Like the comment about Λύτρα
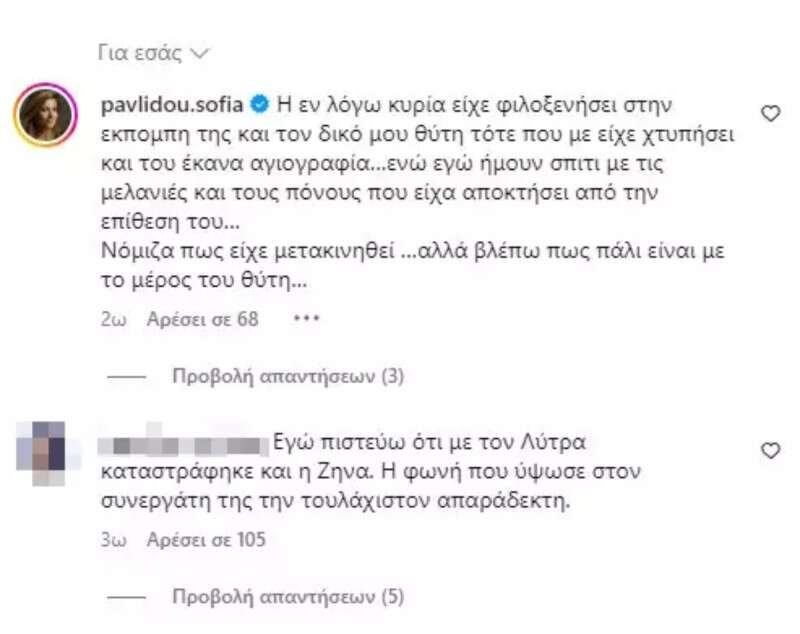Screen dimensions: 800x634 770,451
